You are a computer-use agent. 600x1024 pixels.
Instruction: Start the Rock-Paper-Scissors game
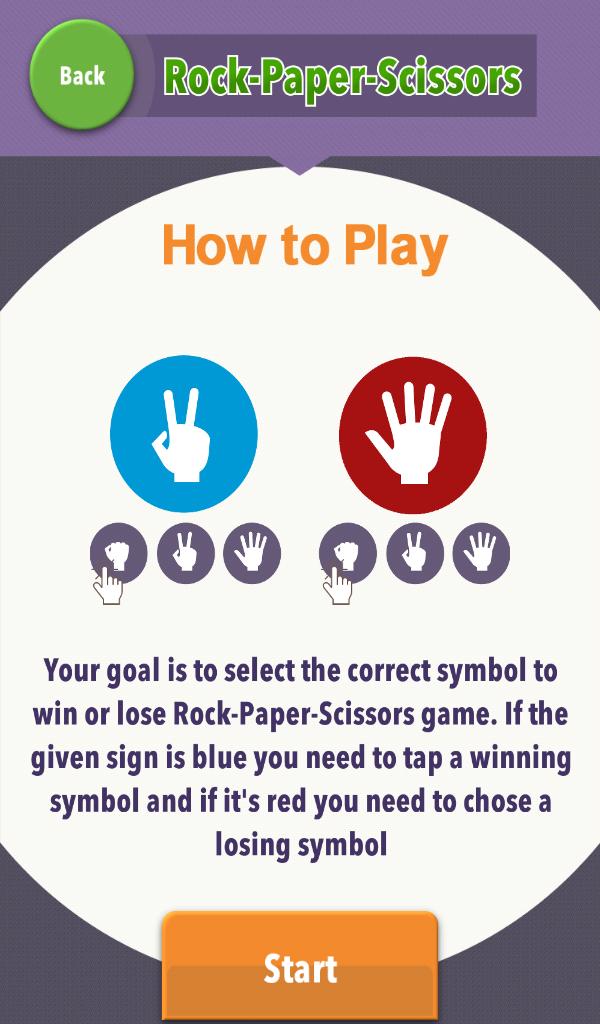pyautogui.click(x=300, y=967)
